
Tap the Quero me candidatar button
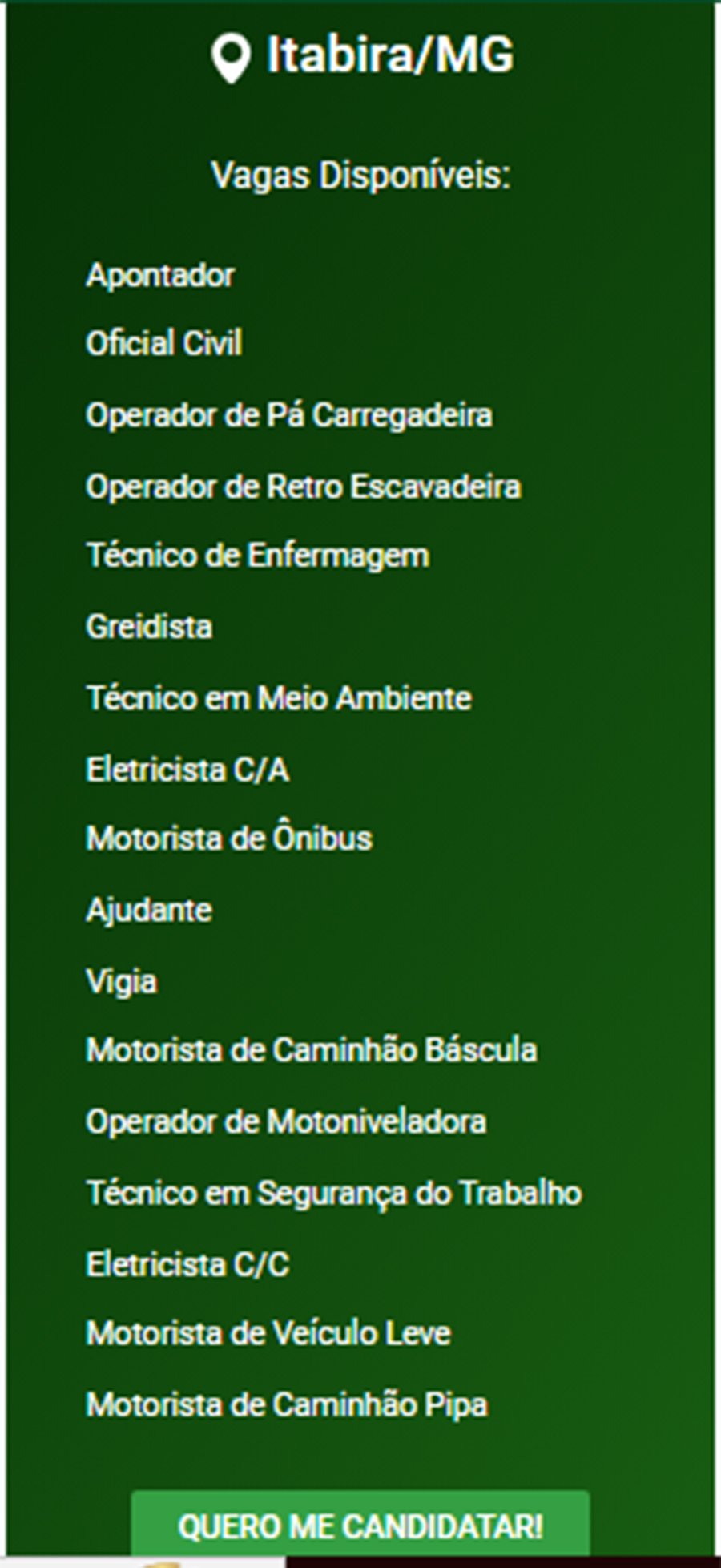coord(360,1523)
